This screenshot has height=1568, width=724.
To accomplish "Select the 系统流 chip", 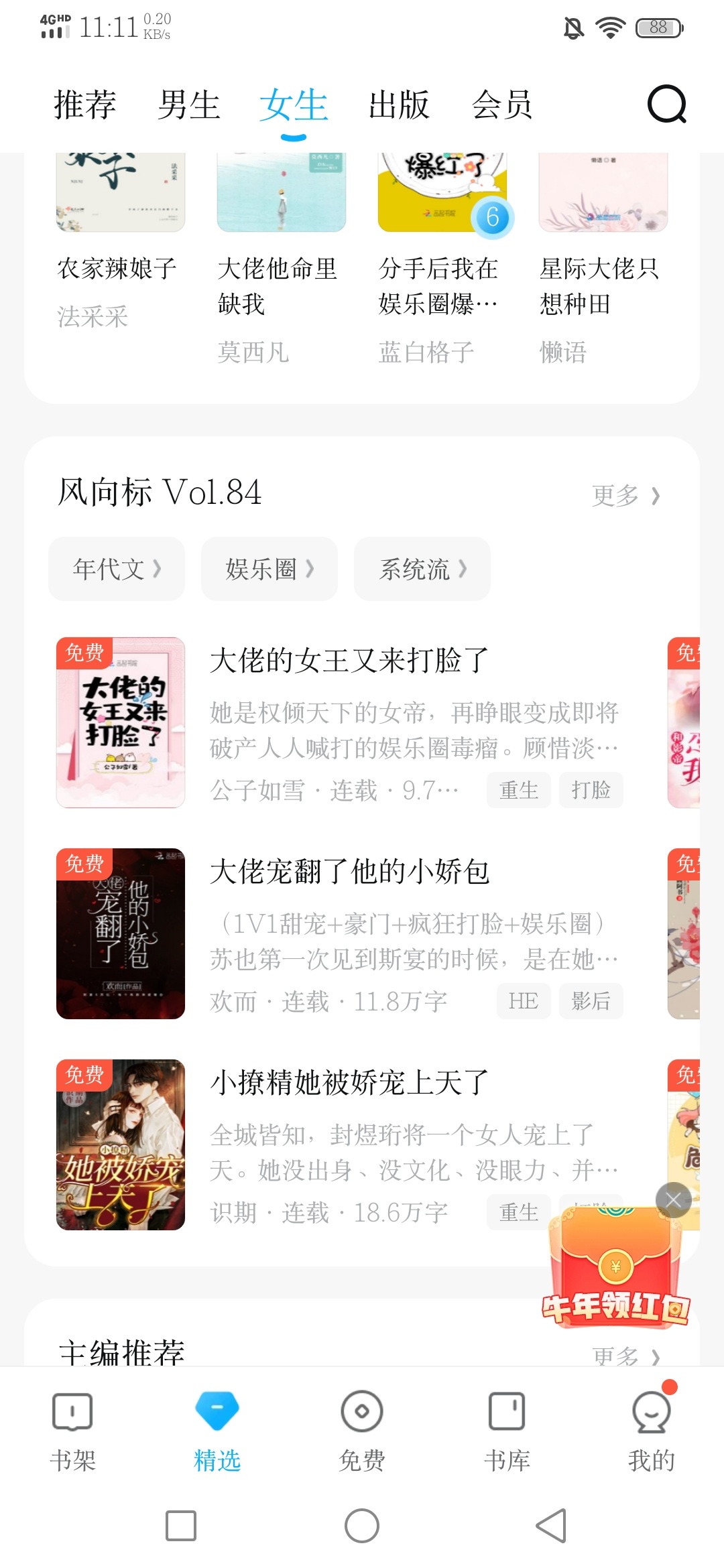I will pyautogui.click(x=422, y=569).
